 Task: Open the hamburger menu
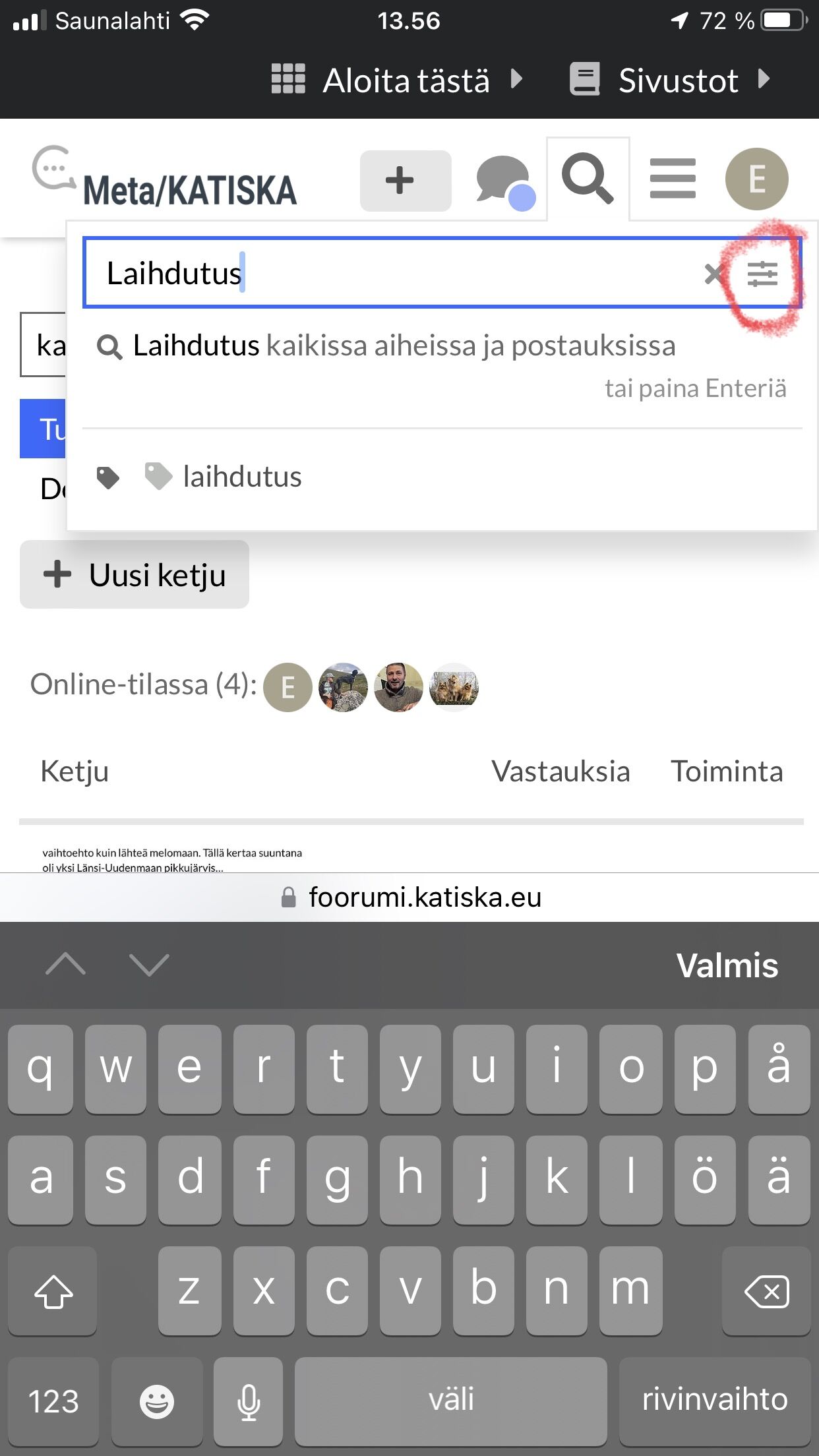pyautogui.click(x=673, y=178)
